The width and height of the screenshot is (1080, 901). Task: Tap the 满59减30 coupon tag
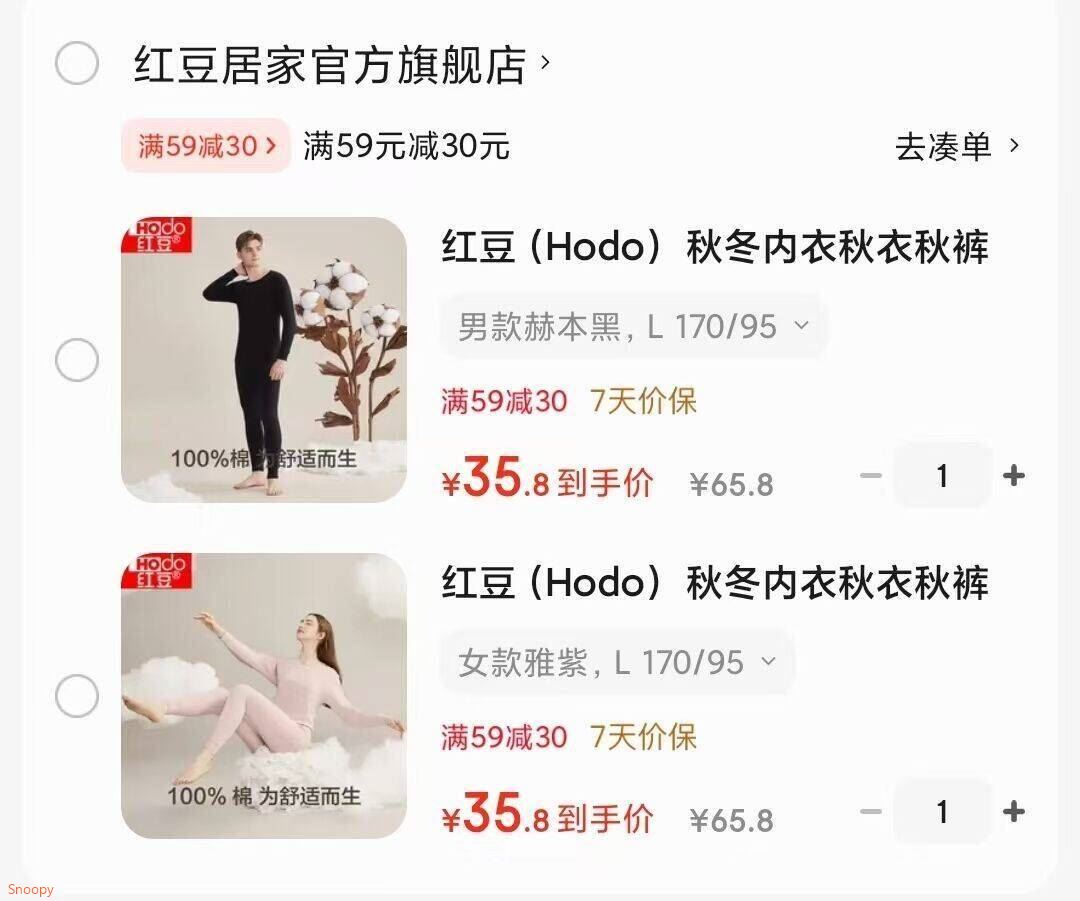click(205, 146)
